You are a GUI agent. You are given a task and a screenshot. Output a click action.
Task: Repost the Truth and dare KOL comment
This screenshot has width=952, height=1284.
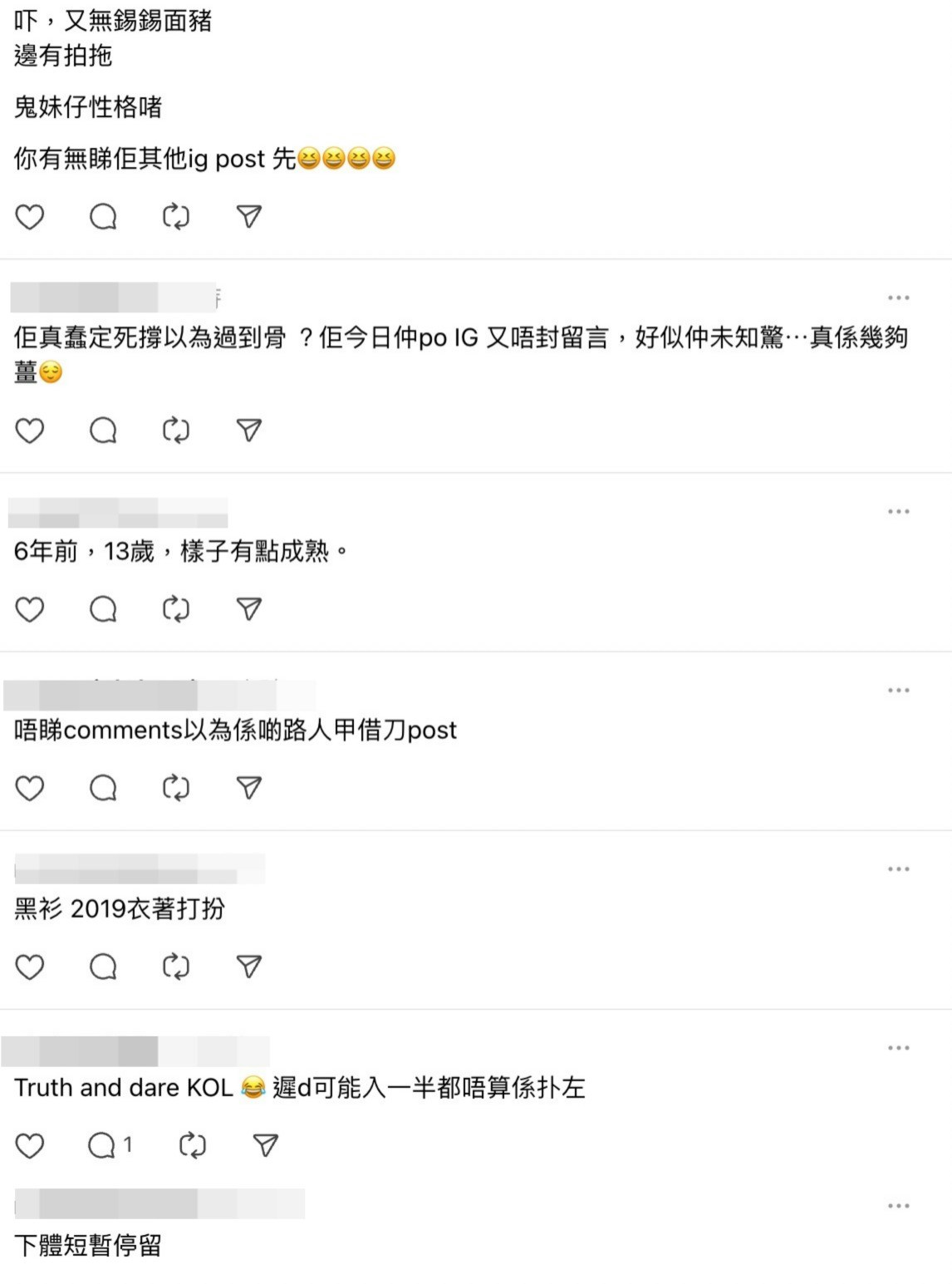point(192,1146)
